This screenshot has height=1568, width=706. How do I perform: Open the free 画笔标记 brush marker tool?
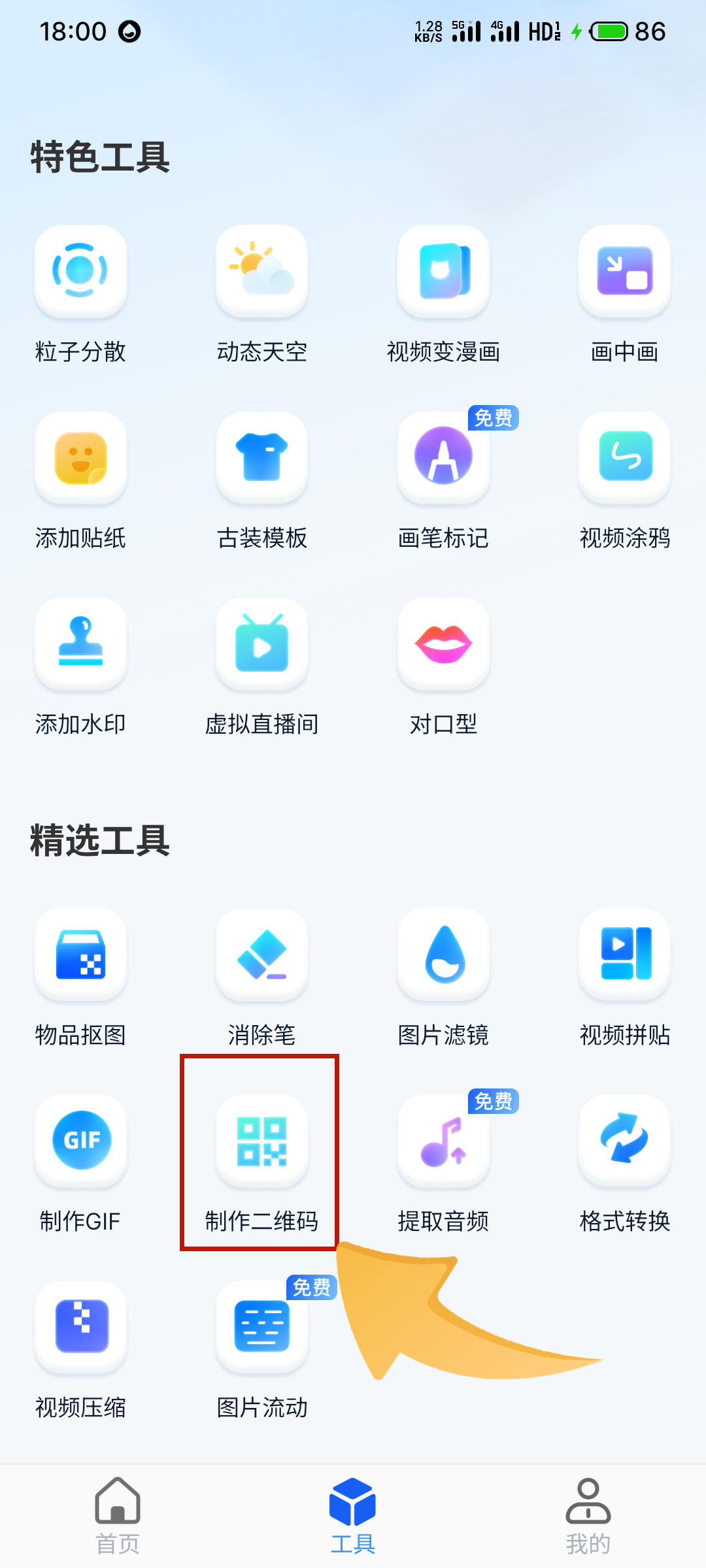[443, 457]
